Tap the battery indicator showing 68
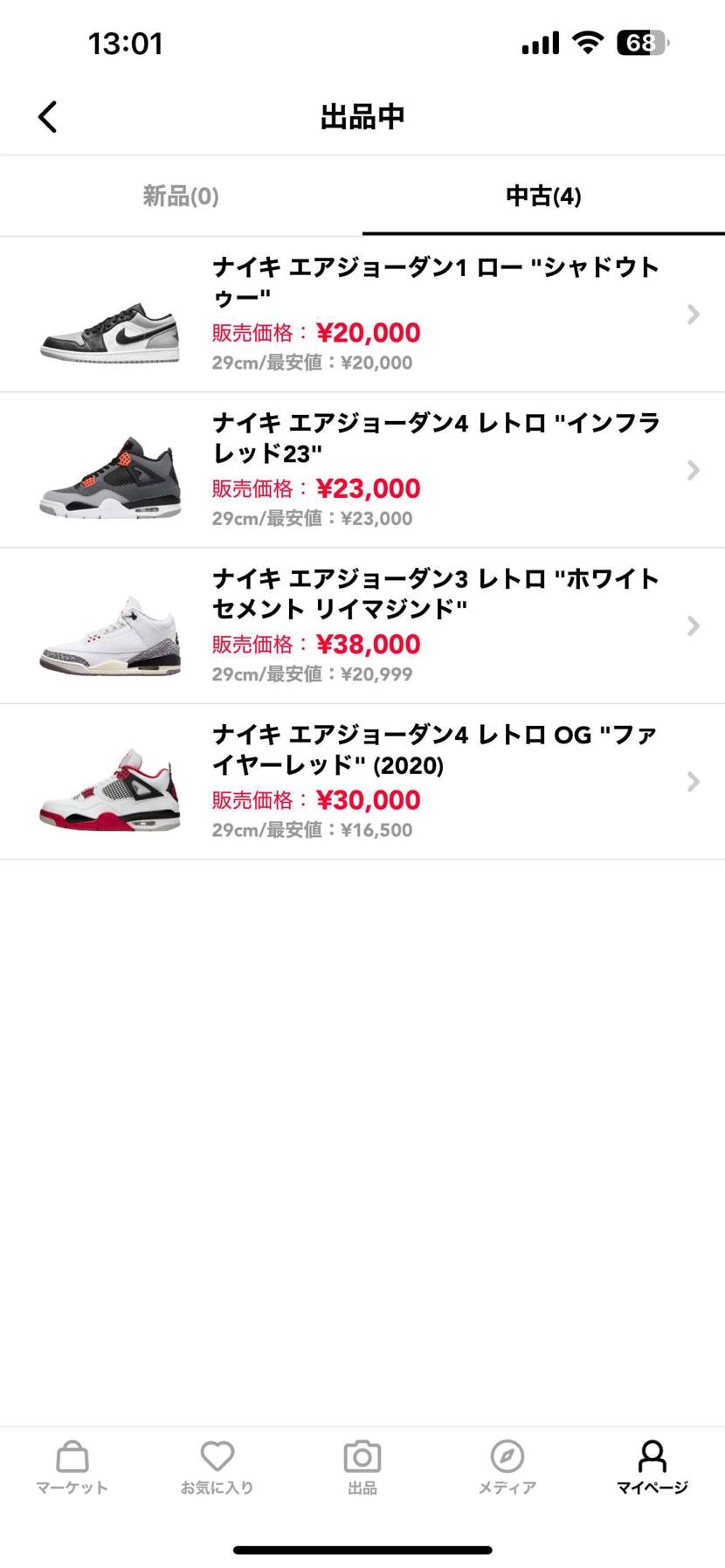Image resolution: width=725 pixels, height=1568 pixels. click(644, 42)
